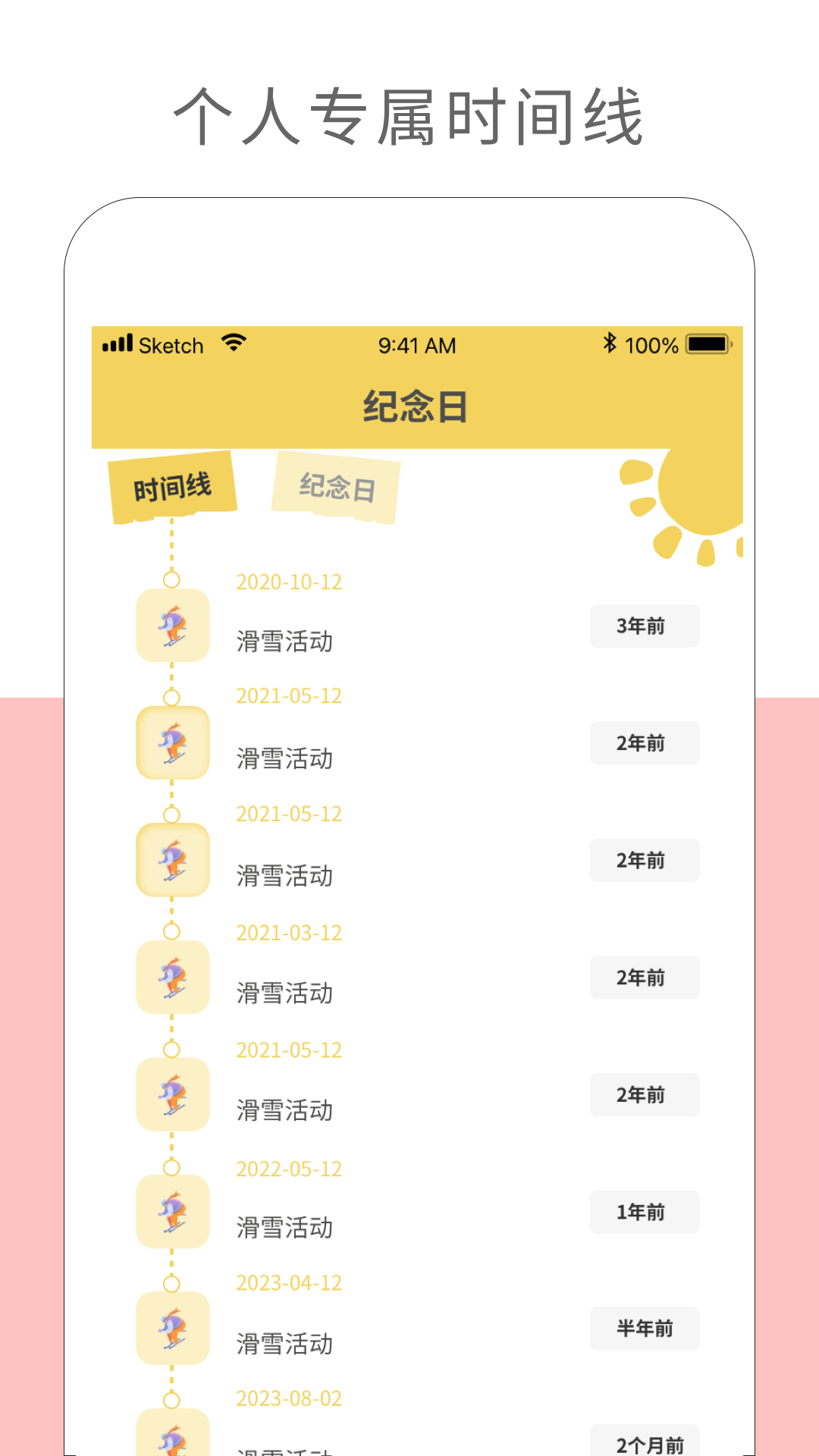Tap the 3年前 badge
819x1456 pixels.
click(x=644, y=626)
